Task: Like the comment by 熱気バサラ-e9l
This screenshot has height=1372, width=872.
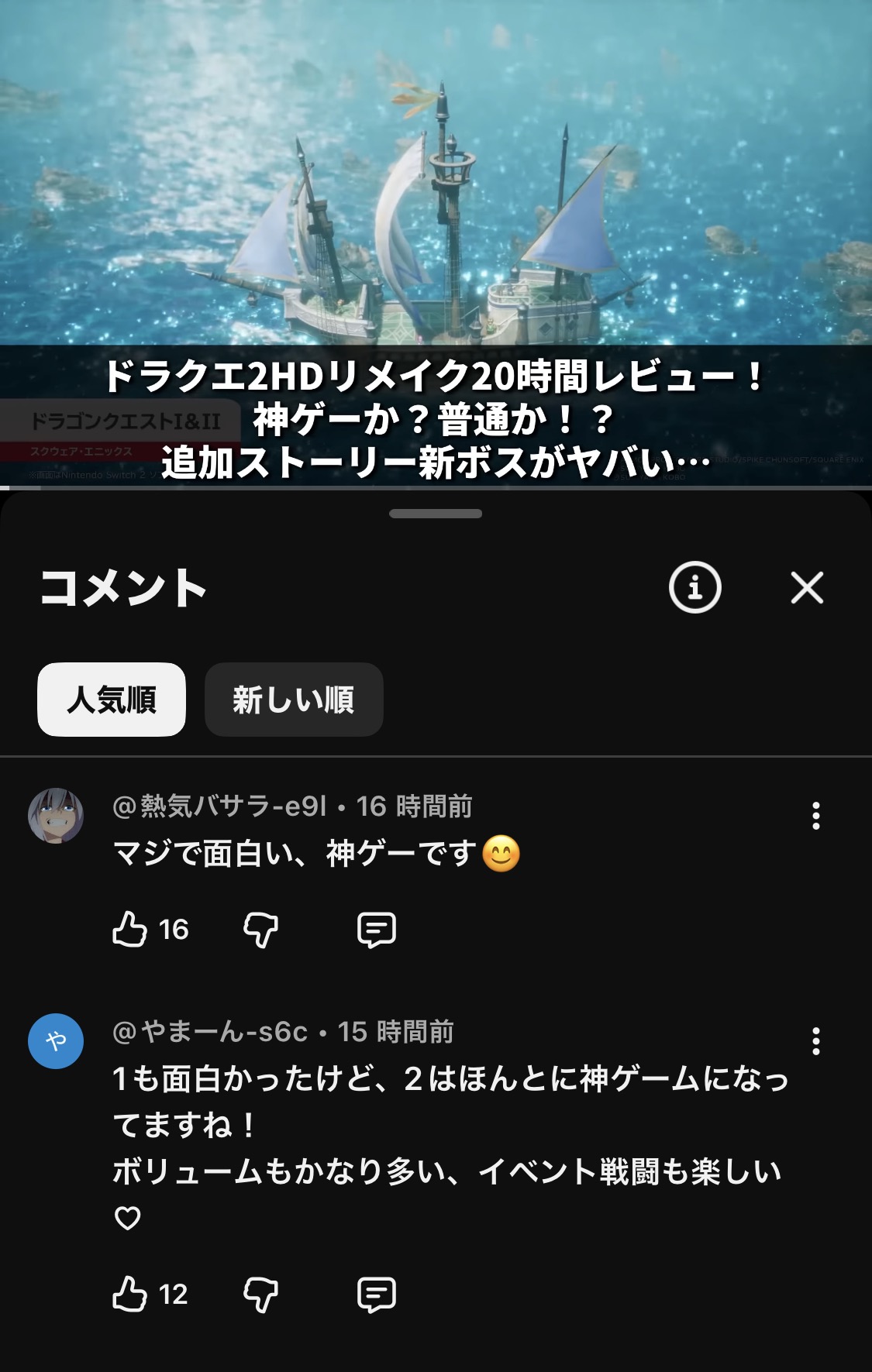Action: (x=130, y=929)
